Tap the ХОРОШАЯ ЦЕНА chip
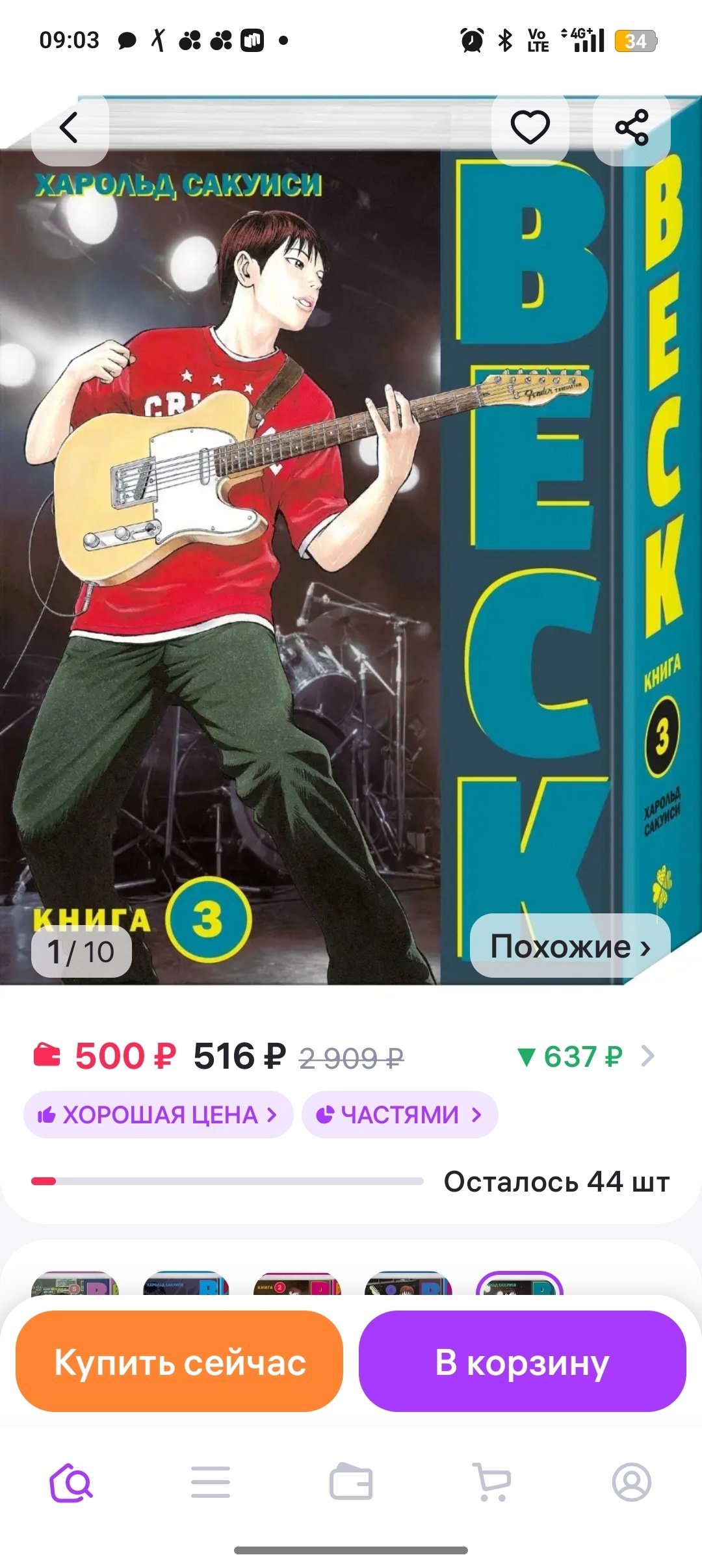Image resolution: width=702 pixels, height=1568 pixels. click(158, 1115)
